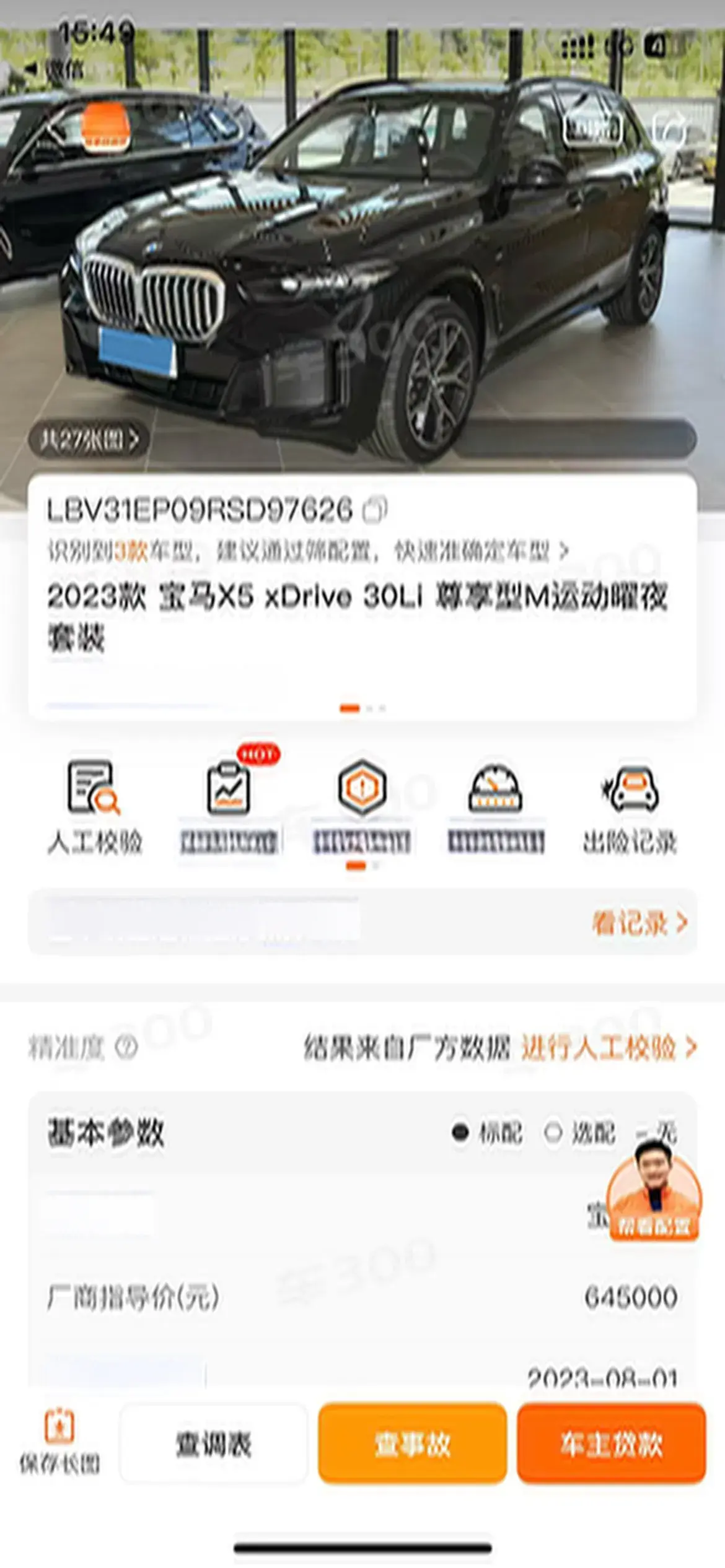Open the odometer gauge icon shortcut
Image resolution: width=725 pixels, height=1568 pixels.
pos(496,806)
